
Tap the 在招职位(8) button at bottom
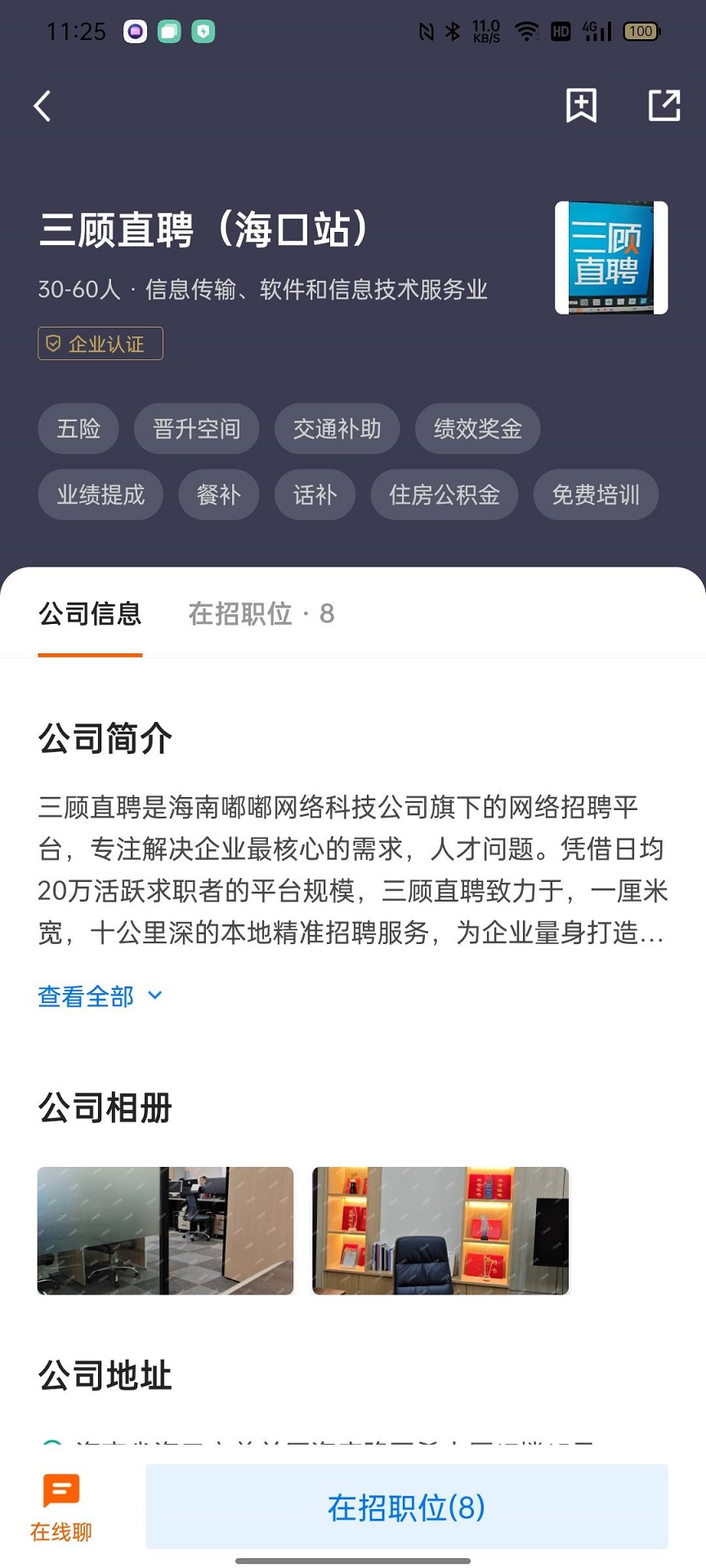[406, 1507]
